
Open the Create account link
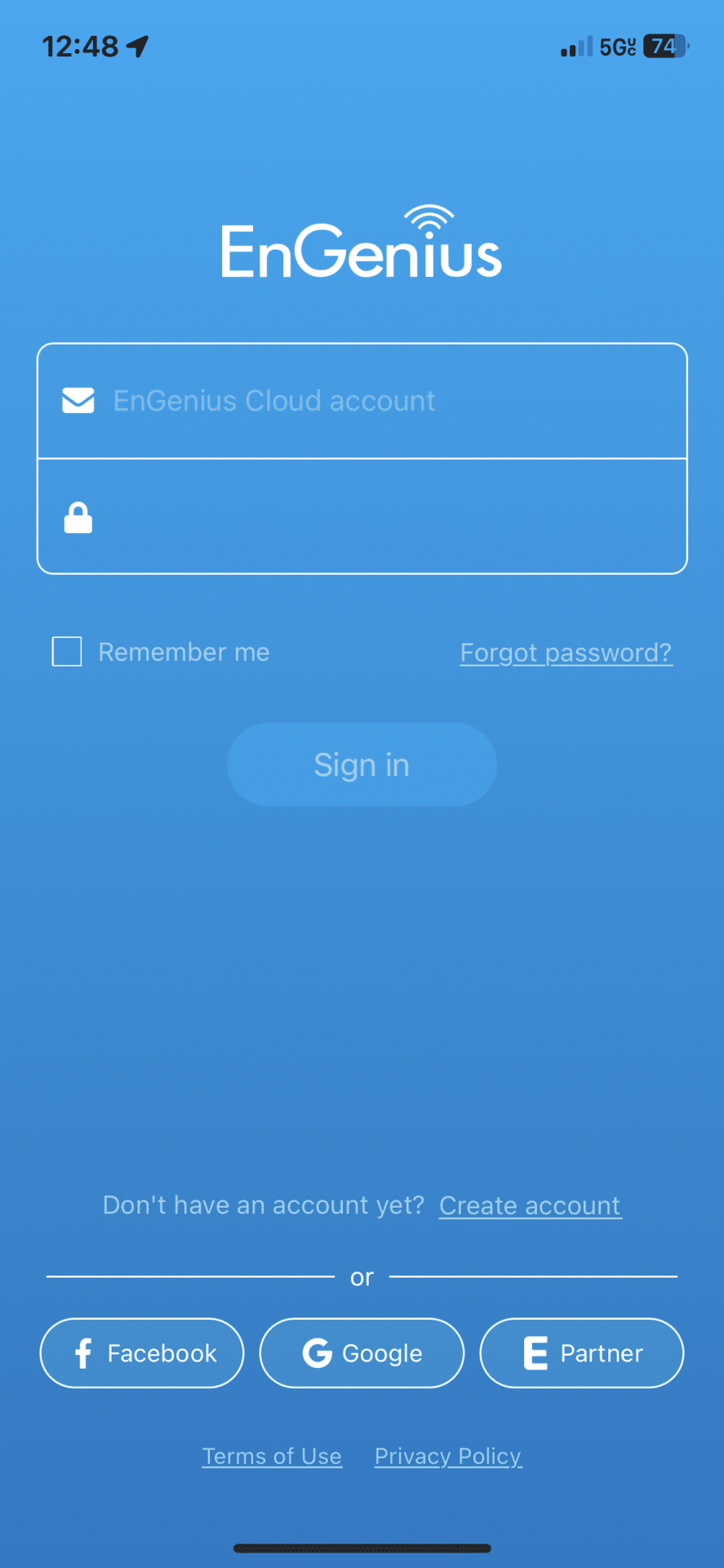[530, 1205]
